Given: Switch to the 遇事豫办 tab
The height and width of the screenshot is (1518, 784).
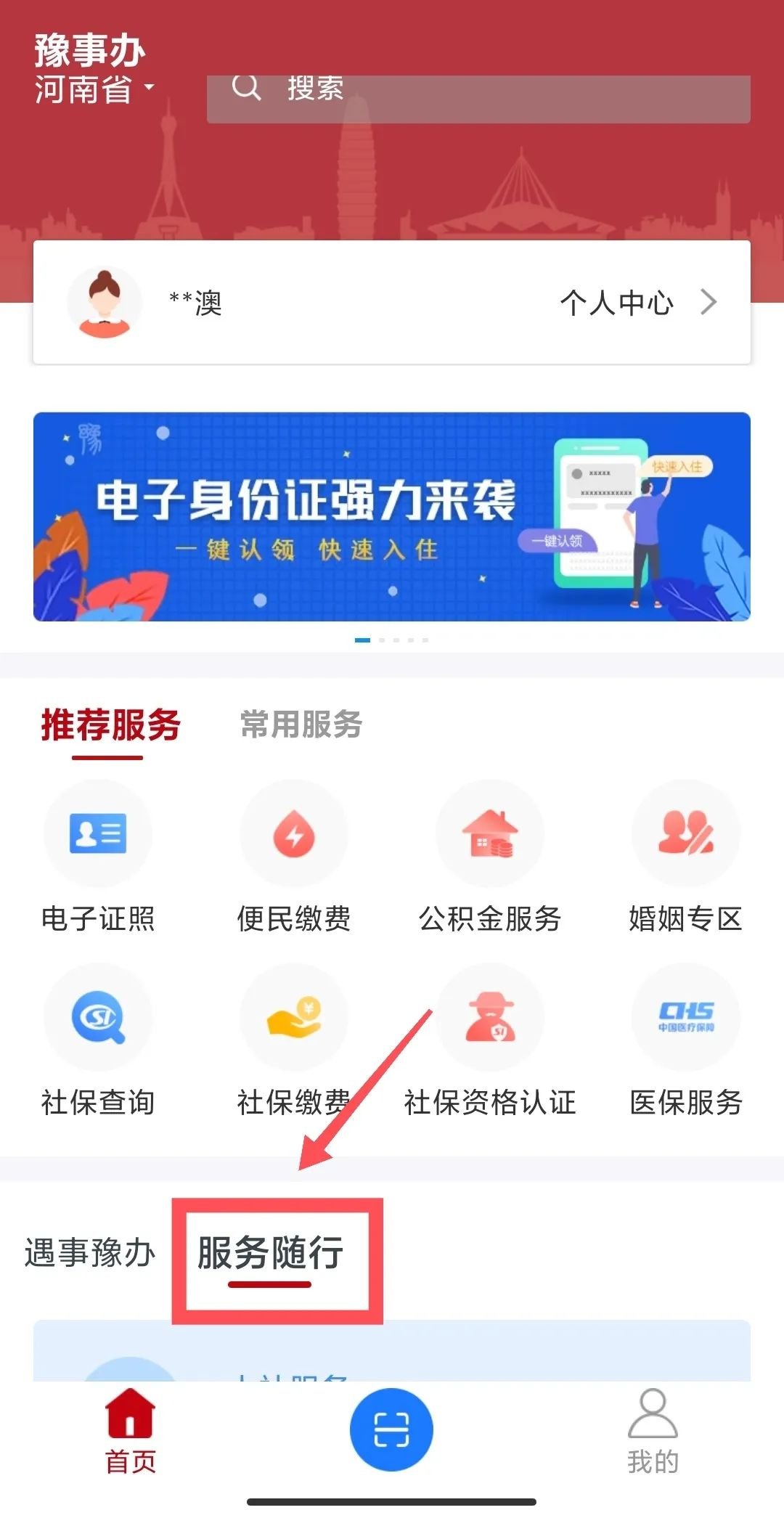Looking at the screenshot, I should (x=90, y=1254).
